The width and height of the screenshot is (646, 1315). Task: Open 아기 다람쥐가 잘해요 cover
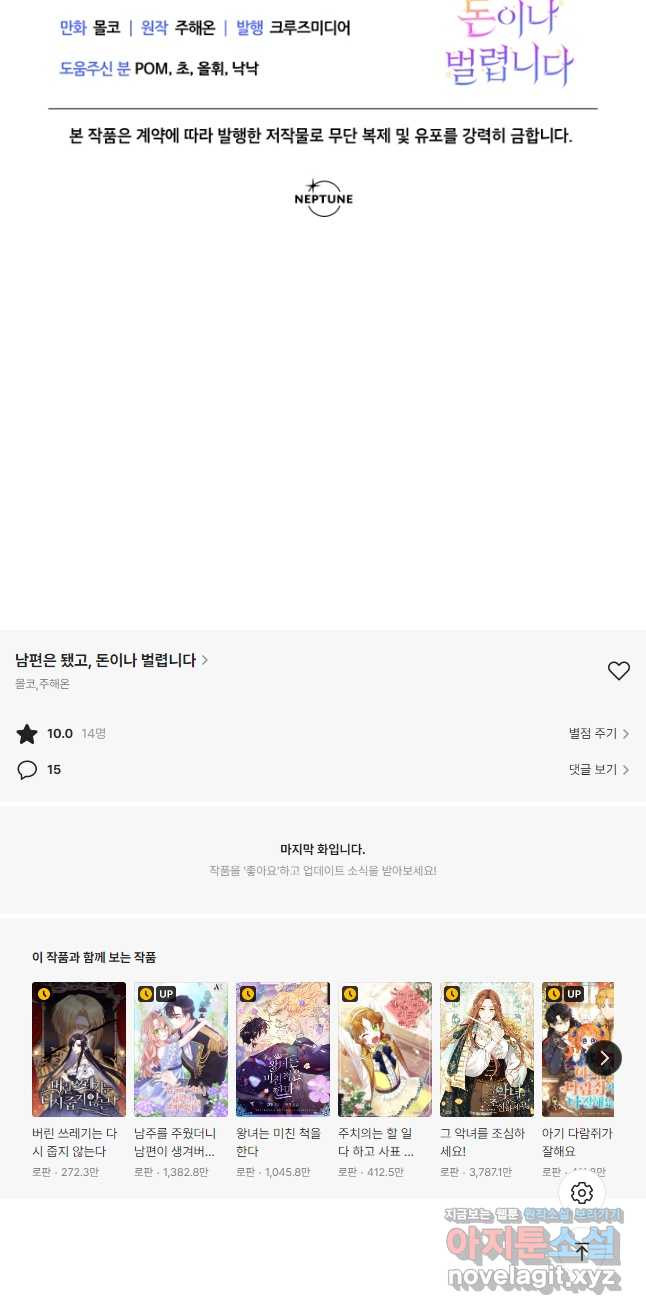coord(570,1049)
